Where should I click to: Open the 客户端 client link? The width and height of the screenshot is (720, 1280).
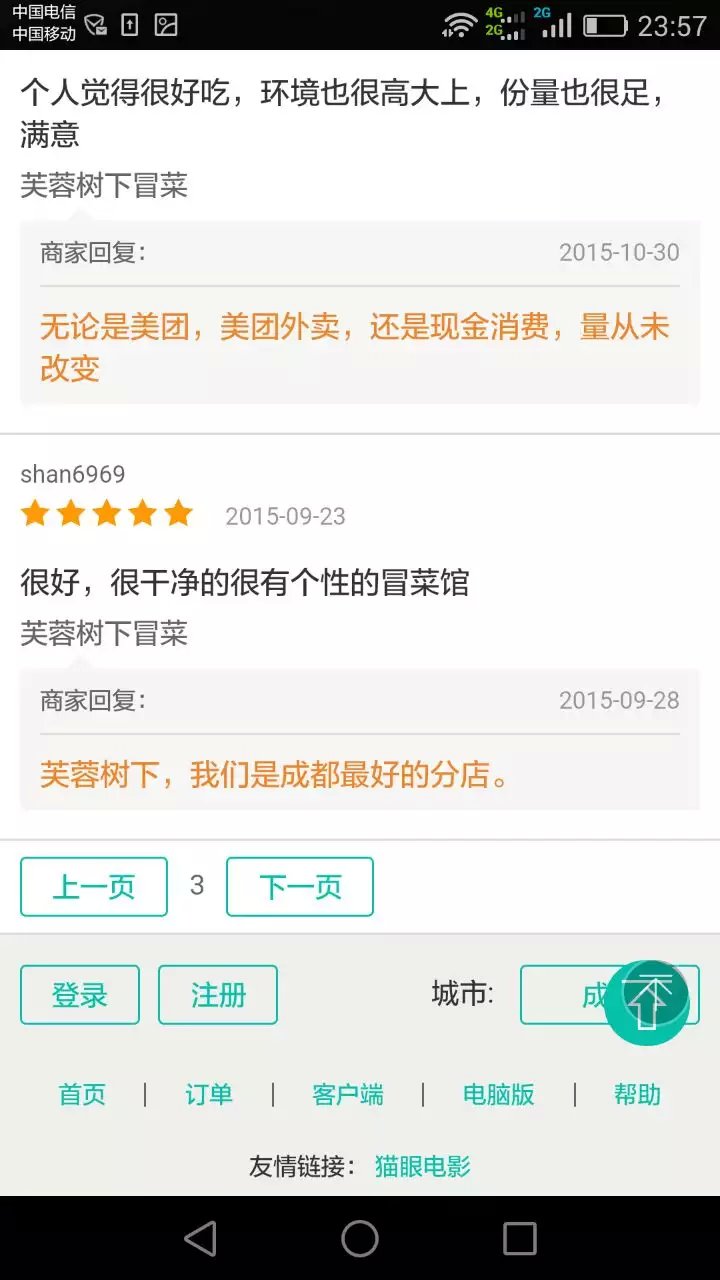348,1094
